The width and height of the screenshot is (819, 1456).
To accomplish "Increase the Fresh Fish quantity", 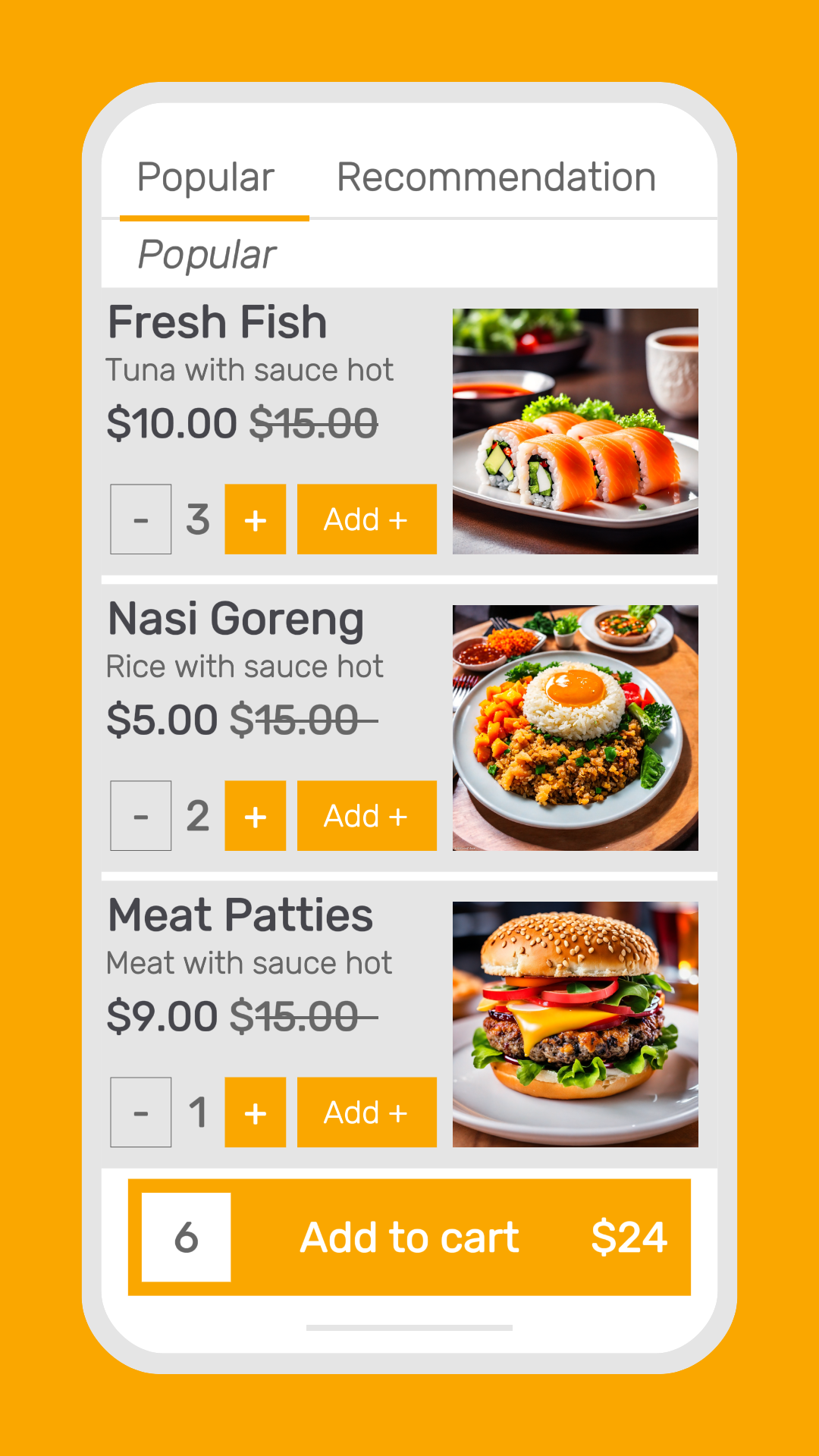I will tap(256, 519).
